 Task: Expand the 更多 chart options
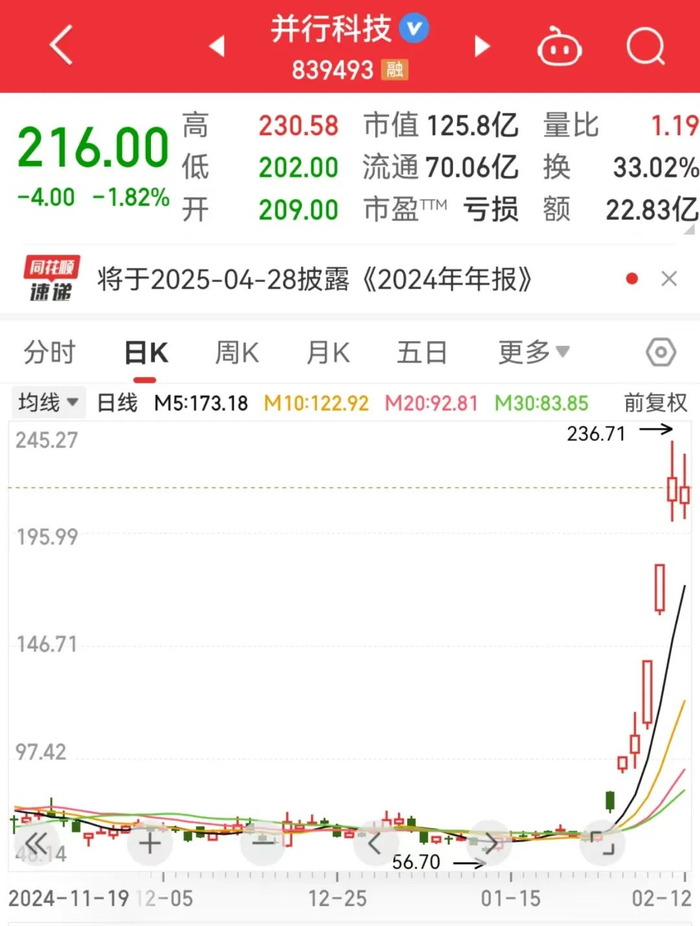(x=534, y=352)
